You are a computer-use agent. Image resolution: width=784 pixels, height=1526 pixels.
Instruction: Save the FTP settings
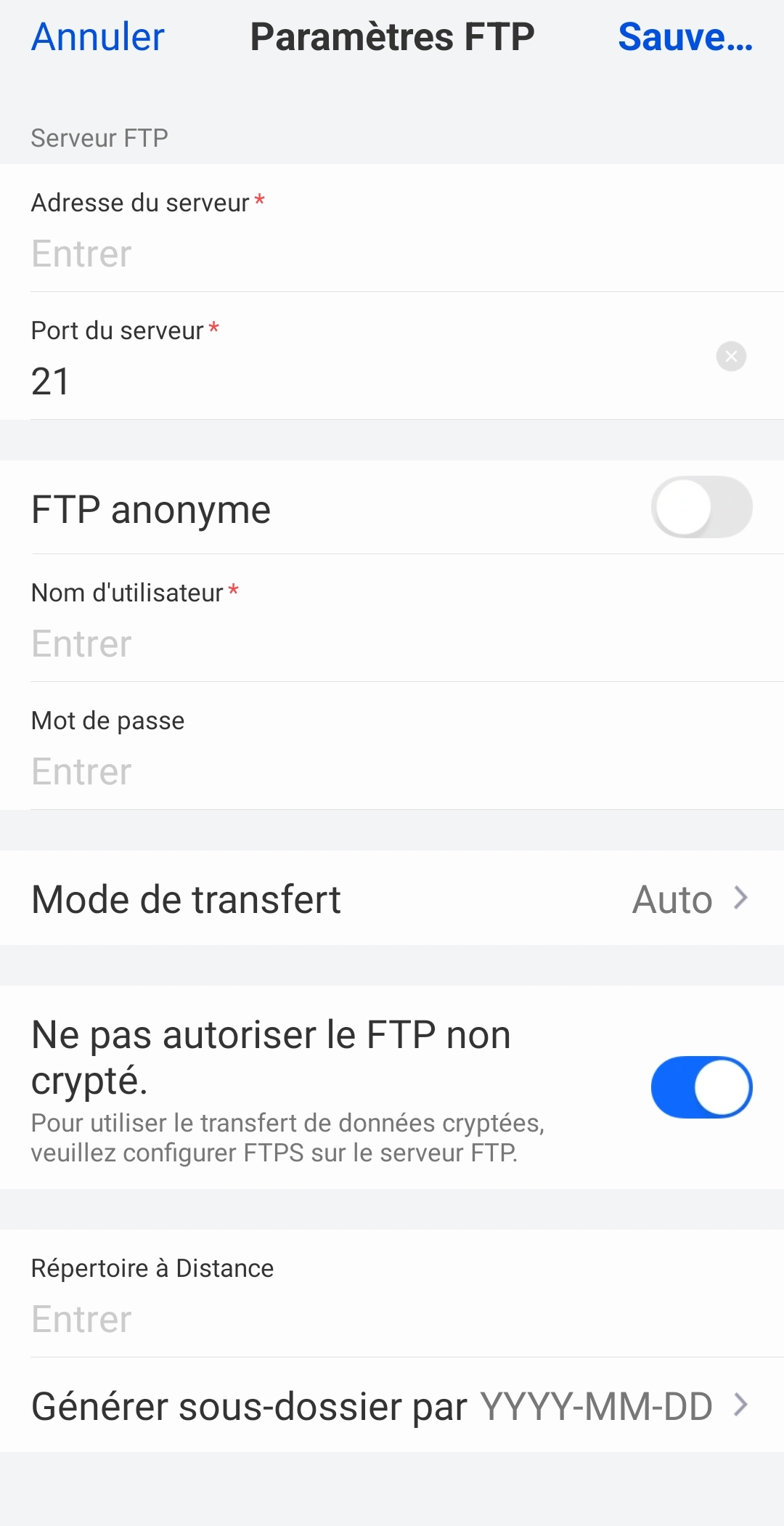[685, 37]
